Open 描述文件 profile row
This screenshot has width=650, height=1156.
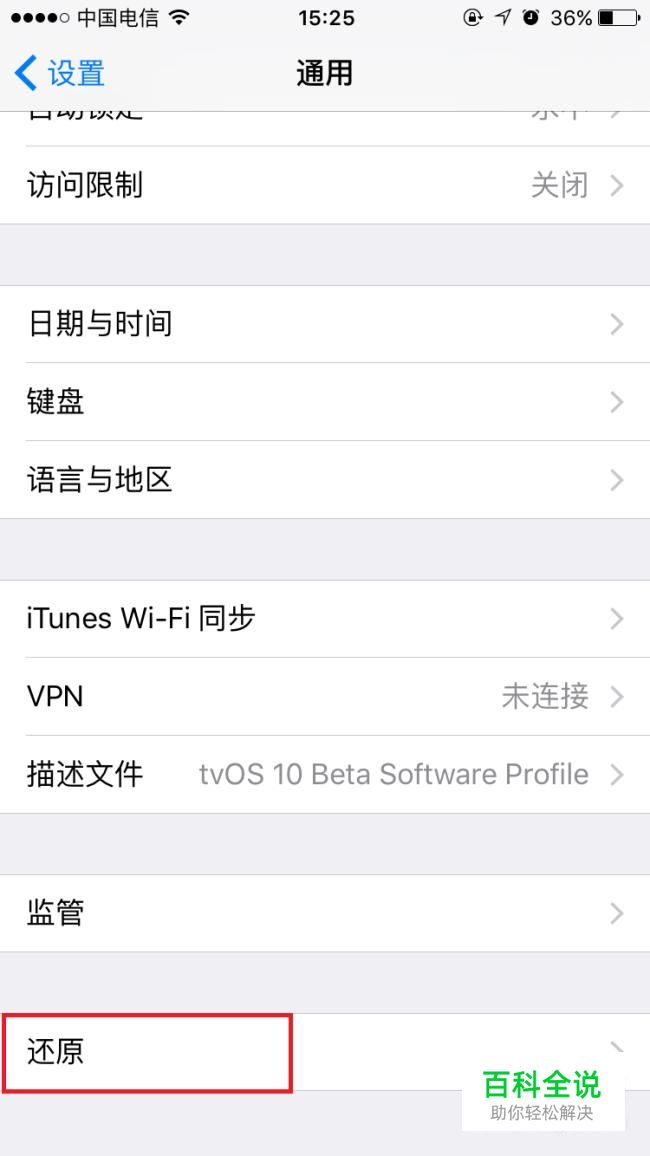pos(325,774)
